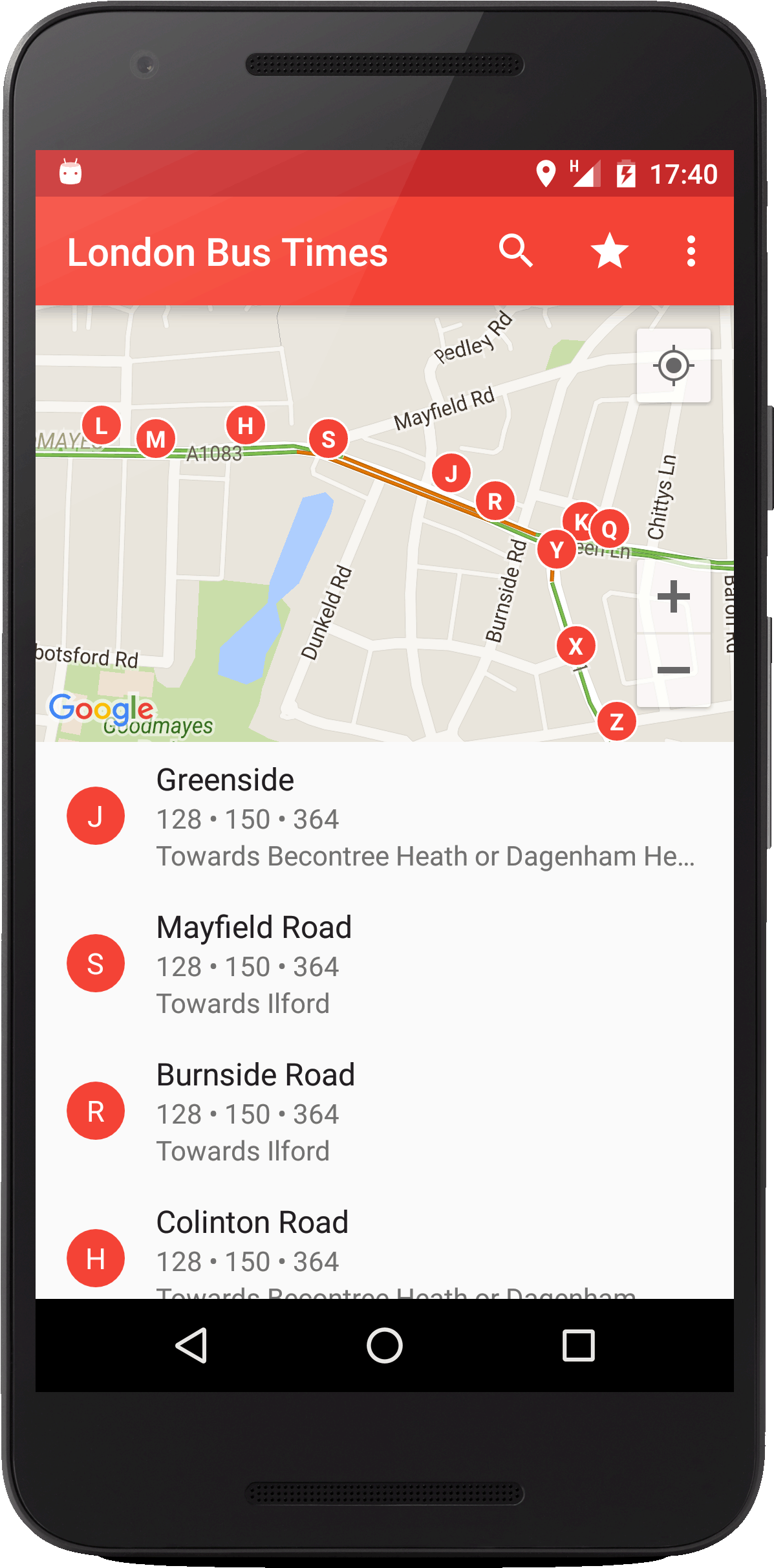This screenshot has height=1568, width=774.
Task: Select bus stop marker L on map
Action: [x=102, y=426]
